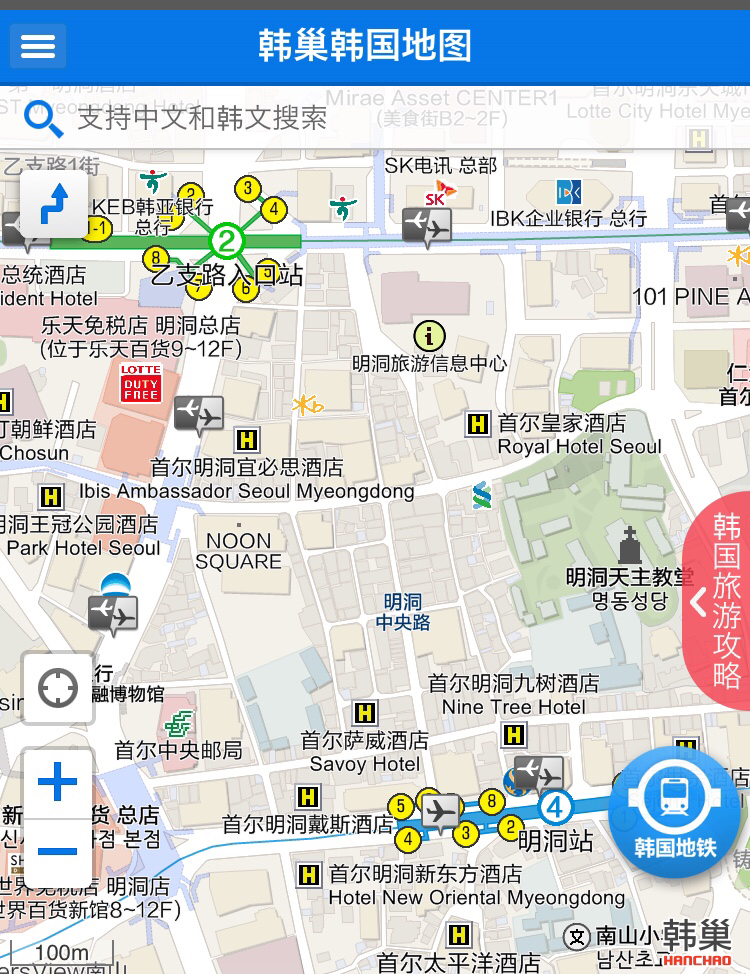The image size is (750, 974).
Task: Open the 韩国地铁 subway button
Action: (x=675, y=812)
